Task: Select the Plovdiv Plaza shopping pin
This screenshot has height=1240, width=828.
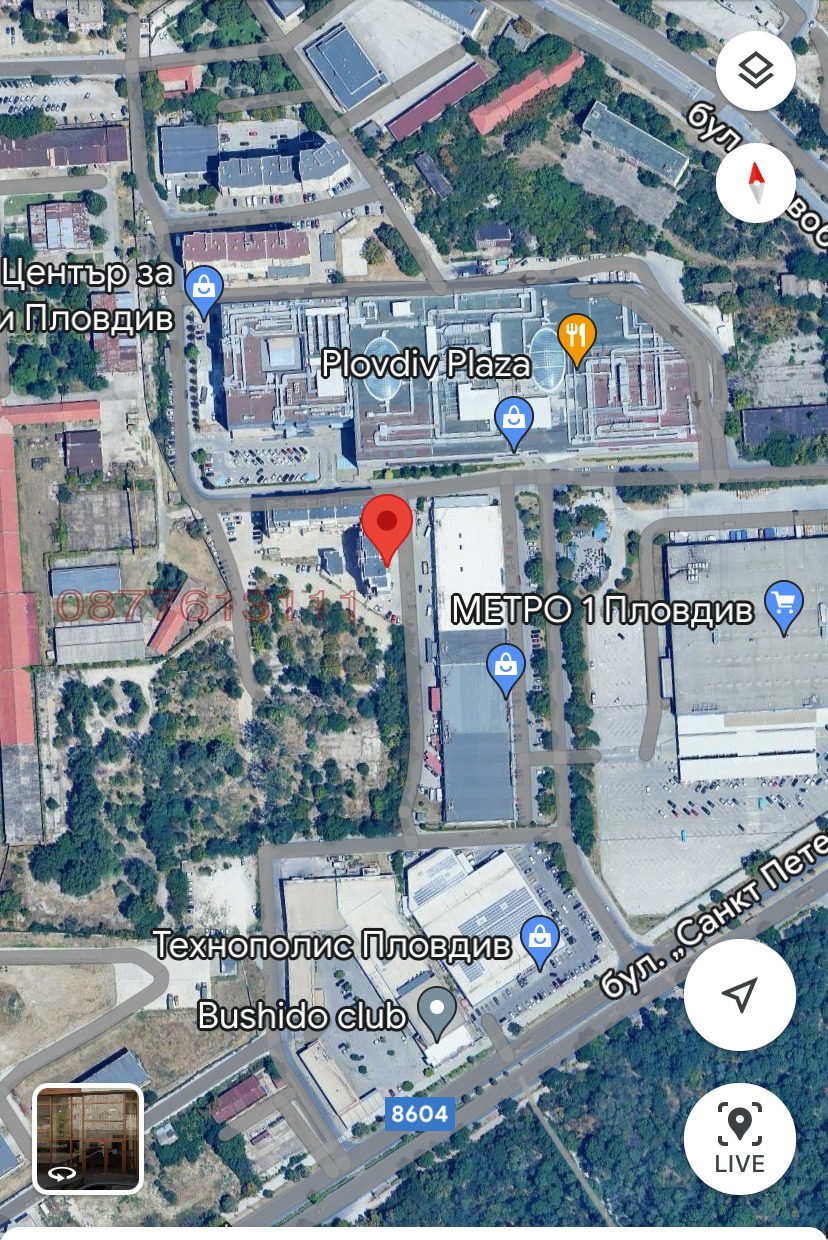Action: (513, 421)
